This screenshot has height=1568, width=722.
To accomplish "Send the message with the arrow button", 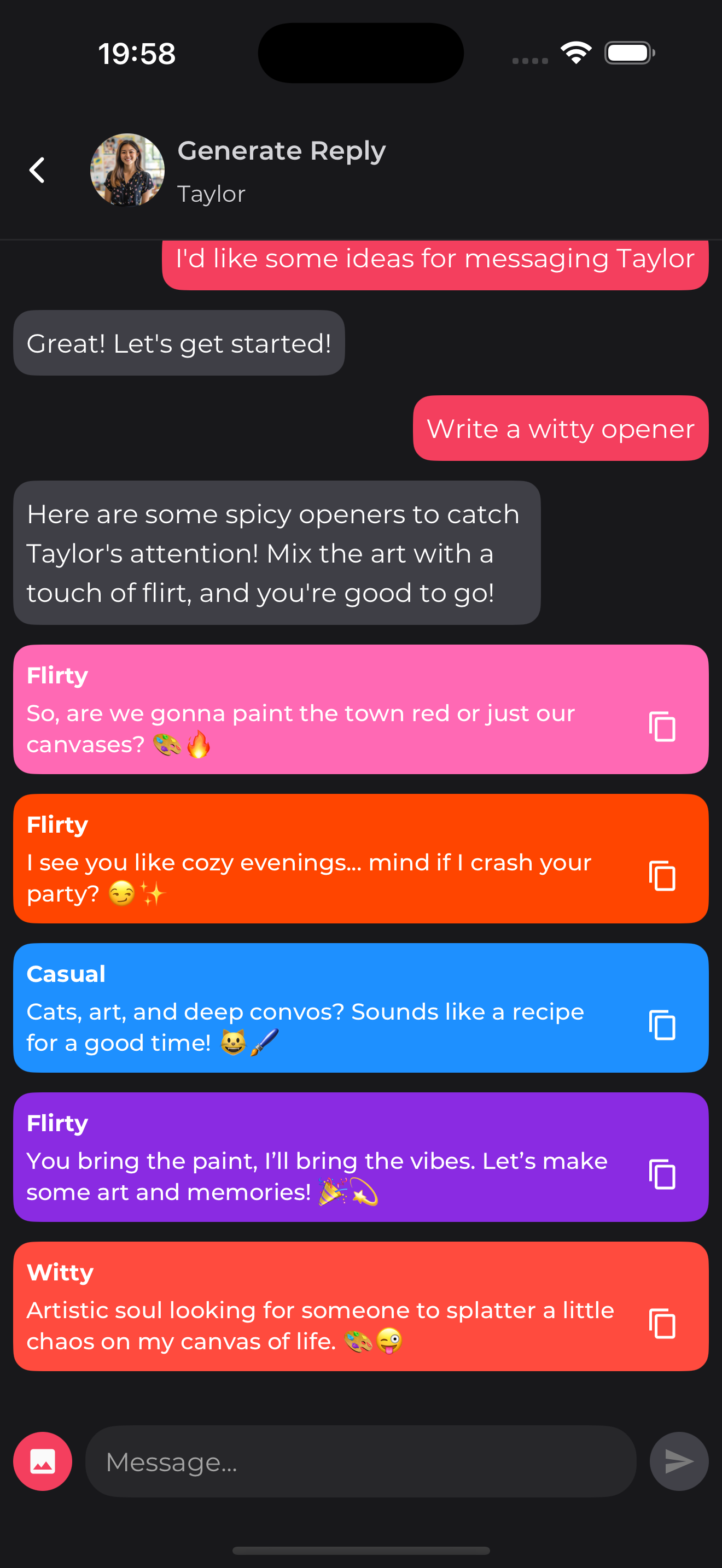I will [678, 1461].
